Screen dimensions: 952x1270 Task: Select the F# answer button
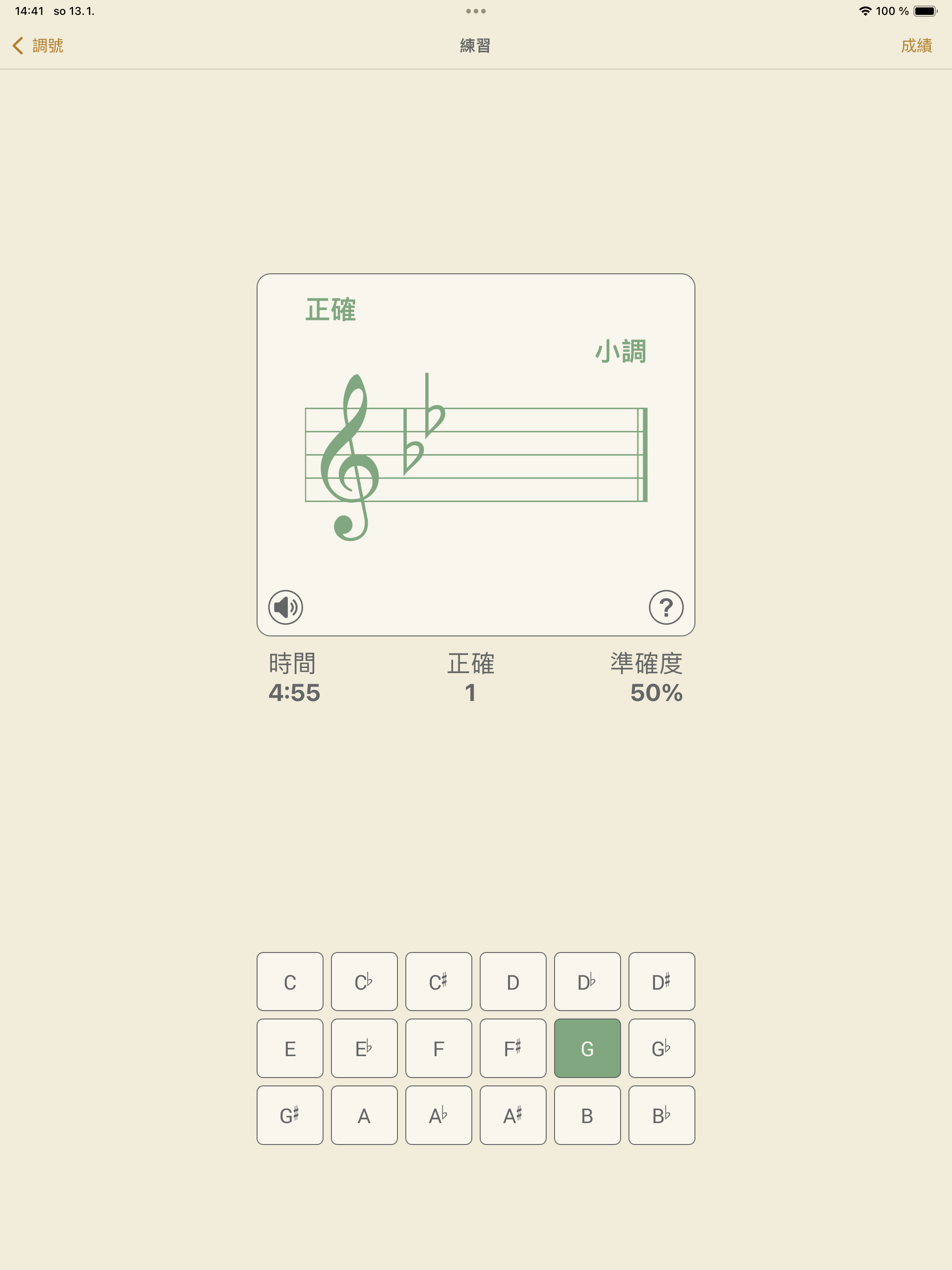coord(513,1048)
